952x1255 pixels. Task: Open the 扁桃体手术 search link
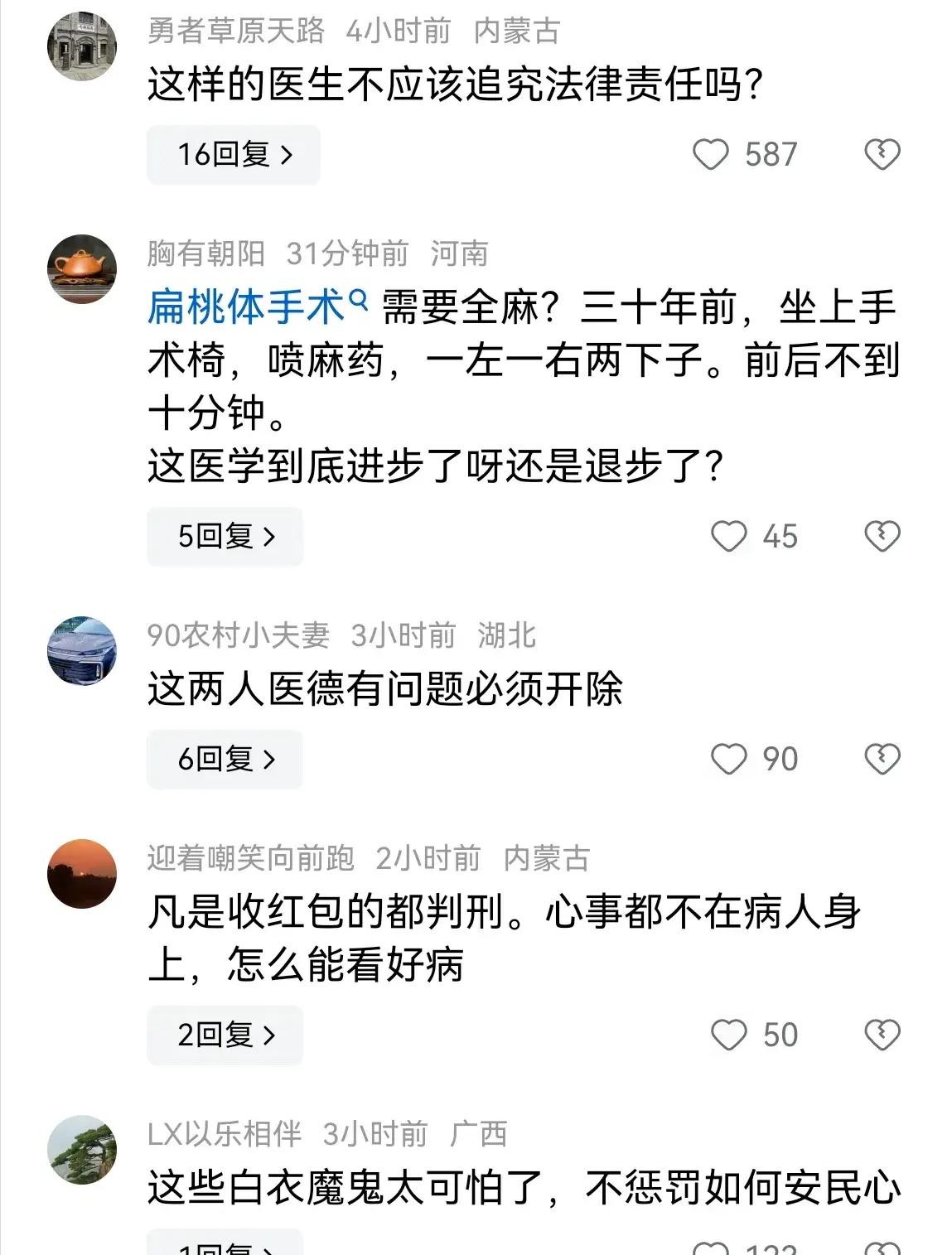[257, 307]
